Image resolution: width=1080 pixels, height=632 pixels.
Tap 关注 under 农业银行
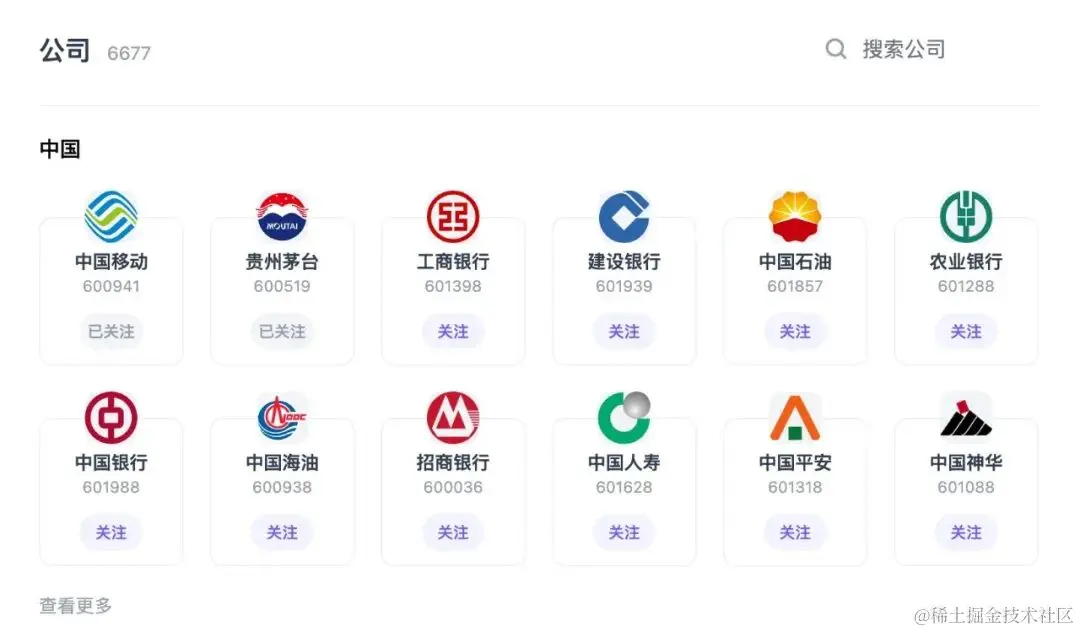pos(966,331)
